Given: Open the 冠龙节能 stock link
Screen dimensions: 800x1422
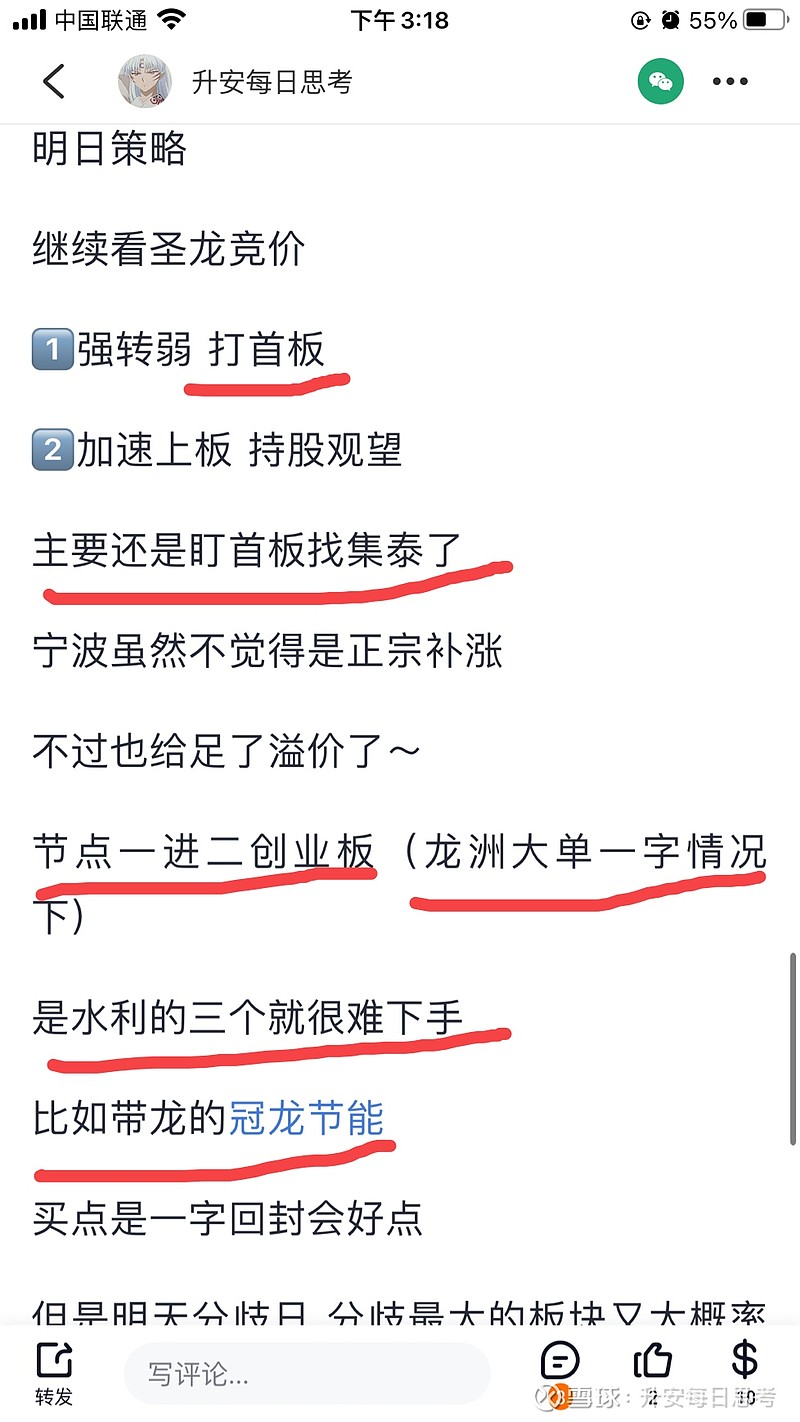Looking at the screenshot, I should tap(307, 1119).
